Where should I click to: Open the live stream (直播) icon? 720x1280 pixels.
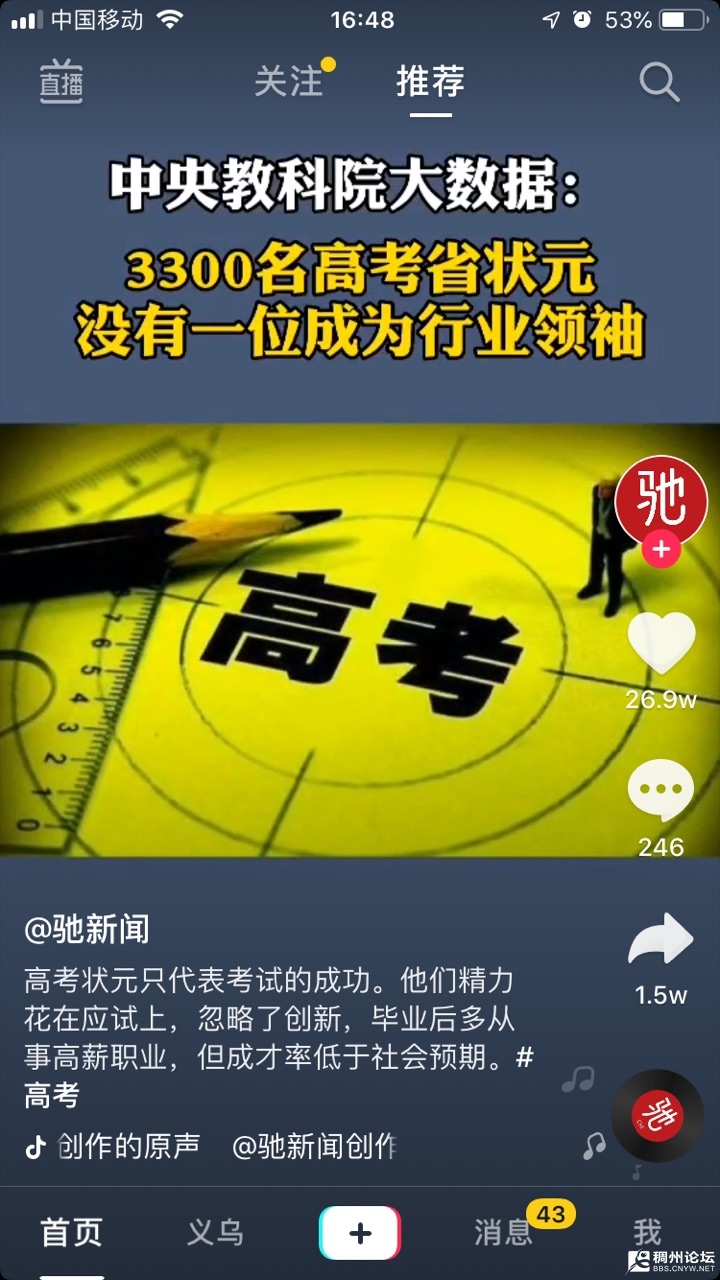point(61,82)
